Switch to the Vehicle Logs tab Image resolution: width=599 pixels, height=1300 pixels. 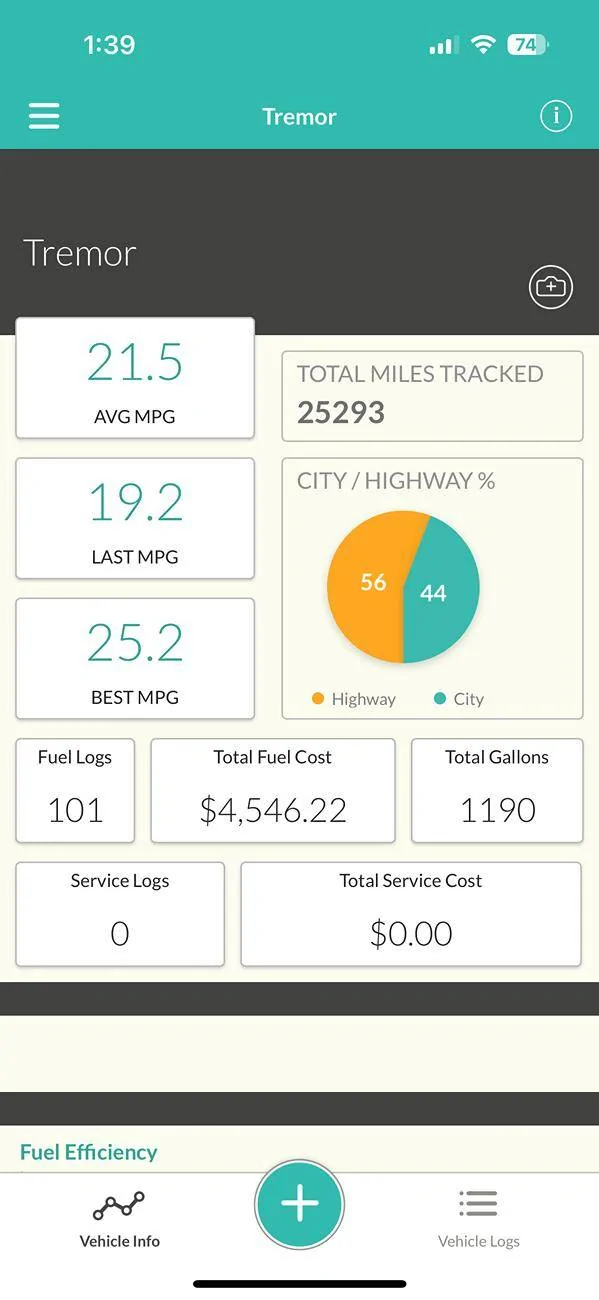click(478, 1218)
